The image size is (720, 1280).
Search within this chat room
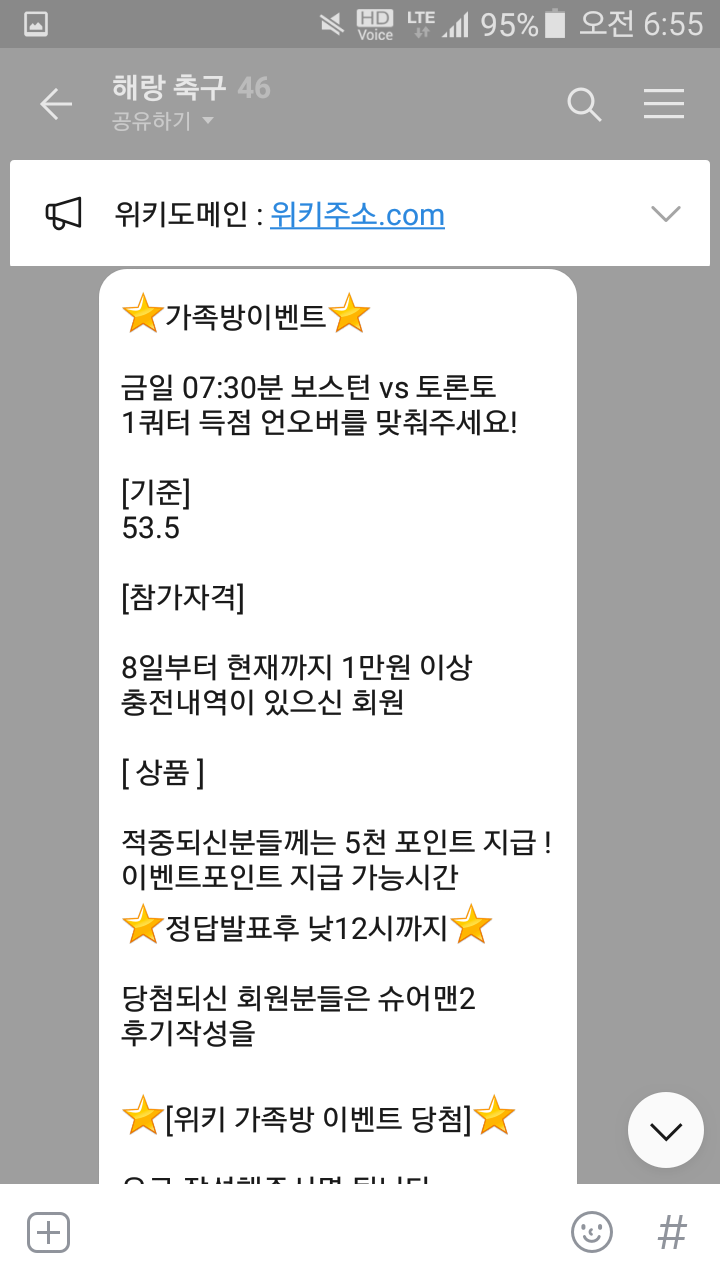(584, 104)
